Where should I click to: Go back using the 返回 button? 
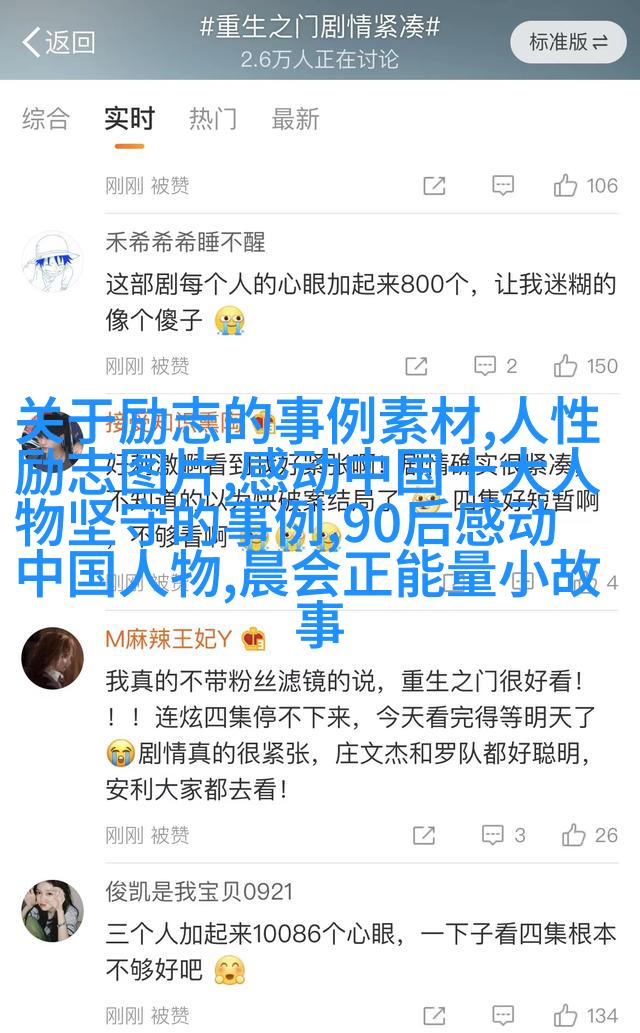pos(58,42)
